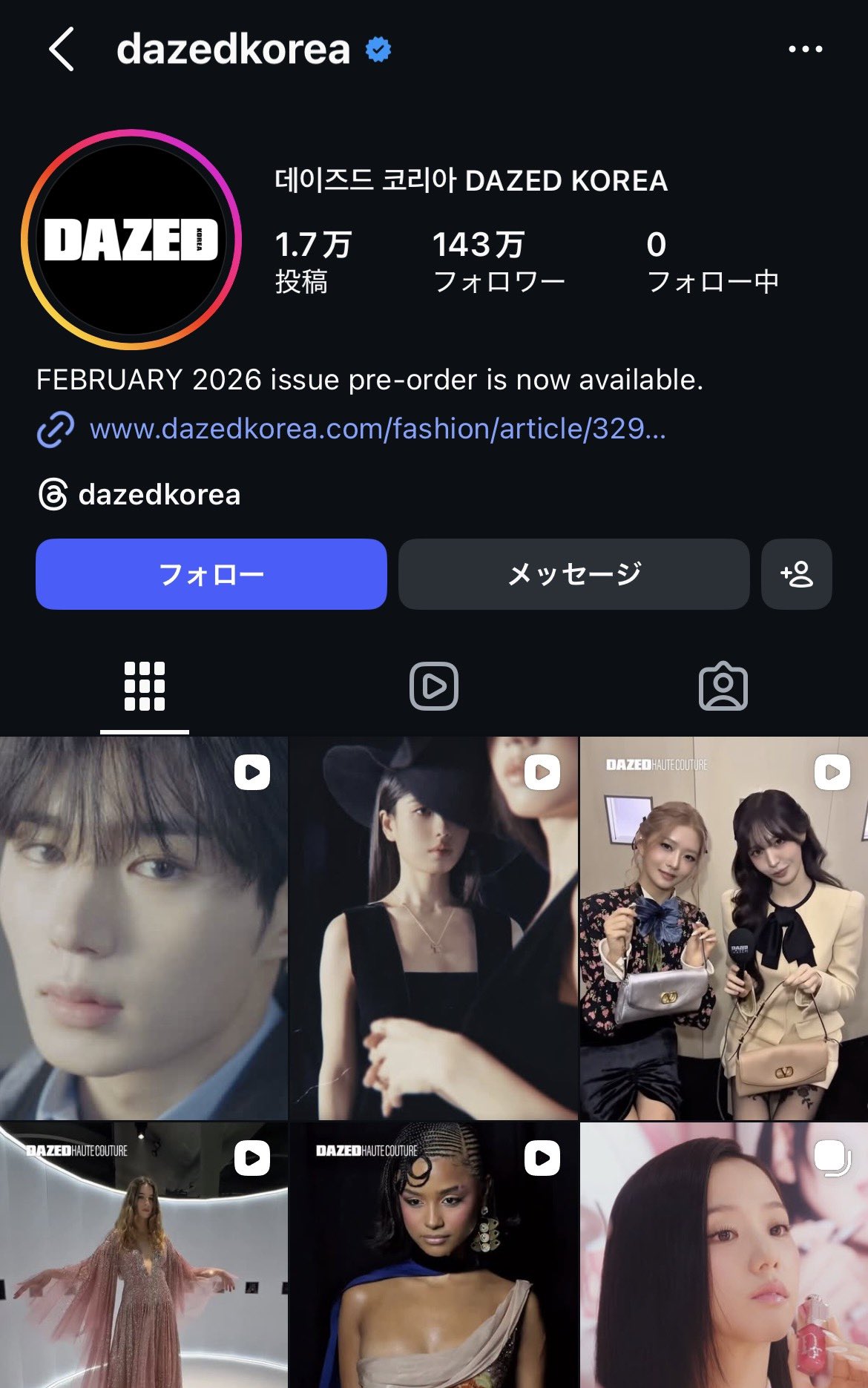This screenshot has height=1388, width=868.
Task: Open the reel with the black hat
Action: point(433,928)
